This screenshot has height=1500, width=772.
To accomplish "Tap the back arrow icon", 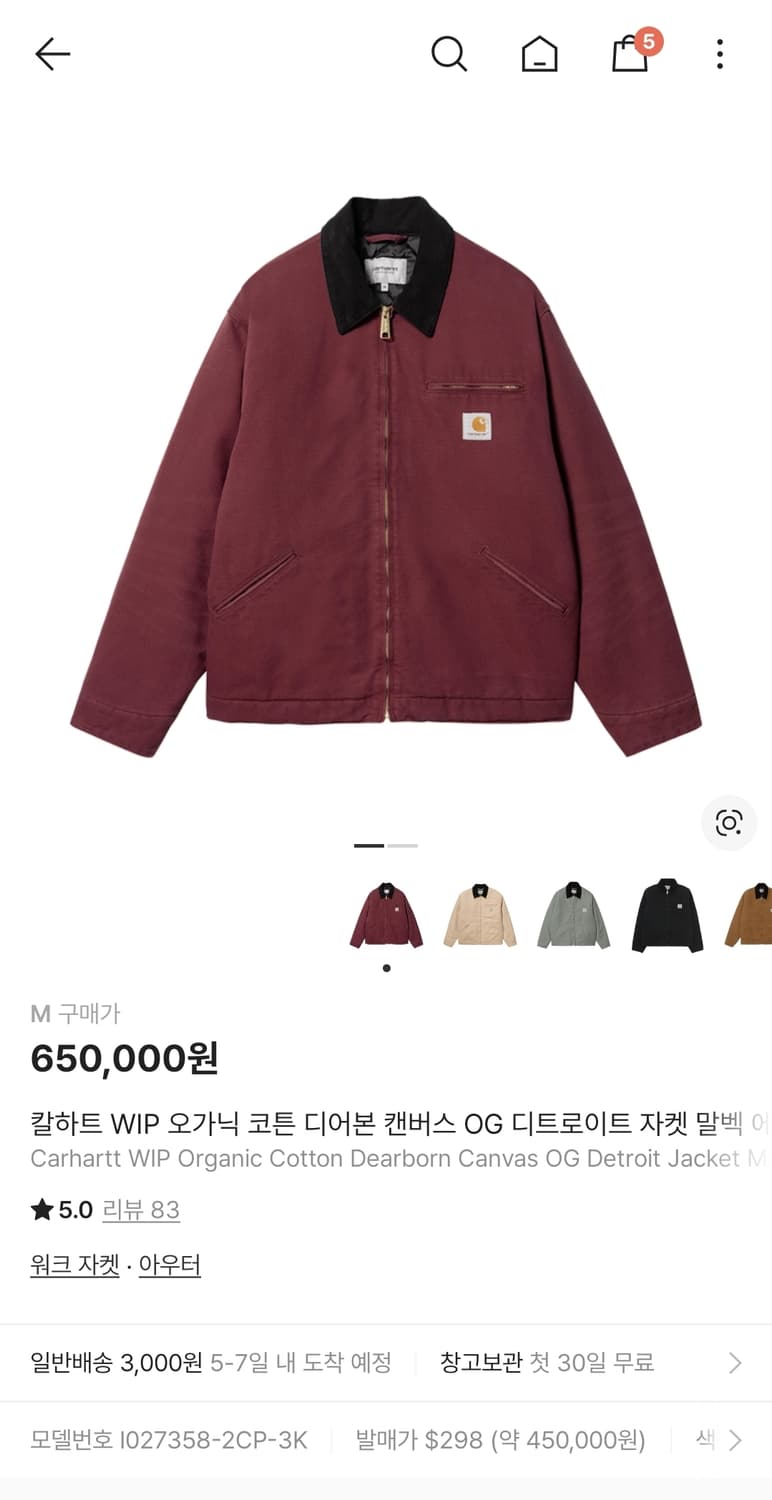I will (x=52, y=54).
